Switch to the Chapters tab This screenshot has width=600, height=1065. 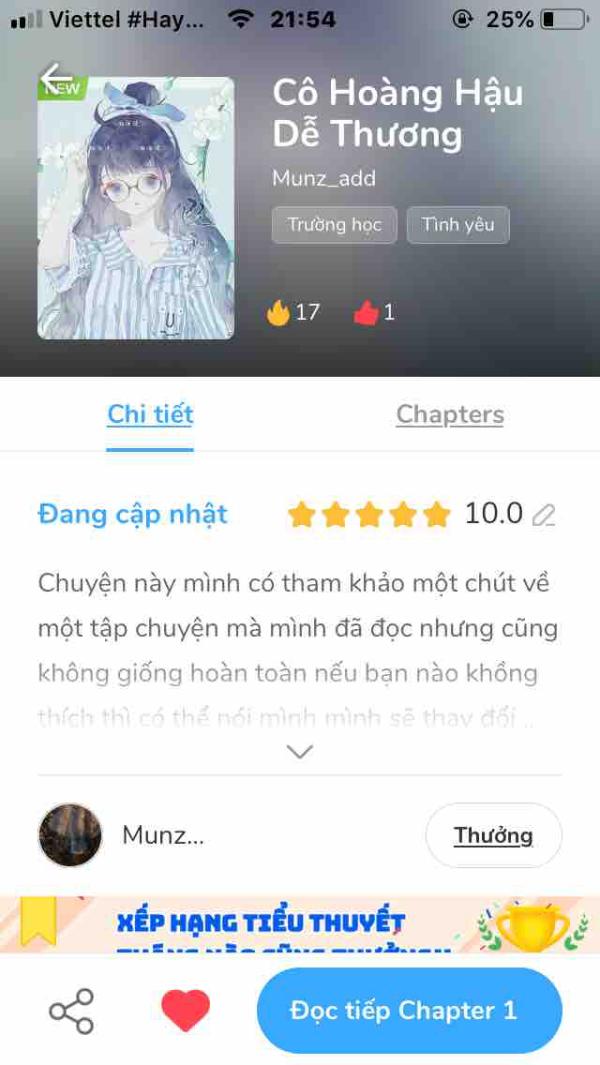(450, 414)
